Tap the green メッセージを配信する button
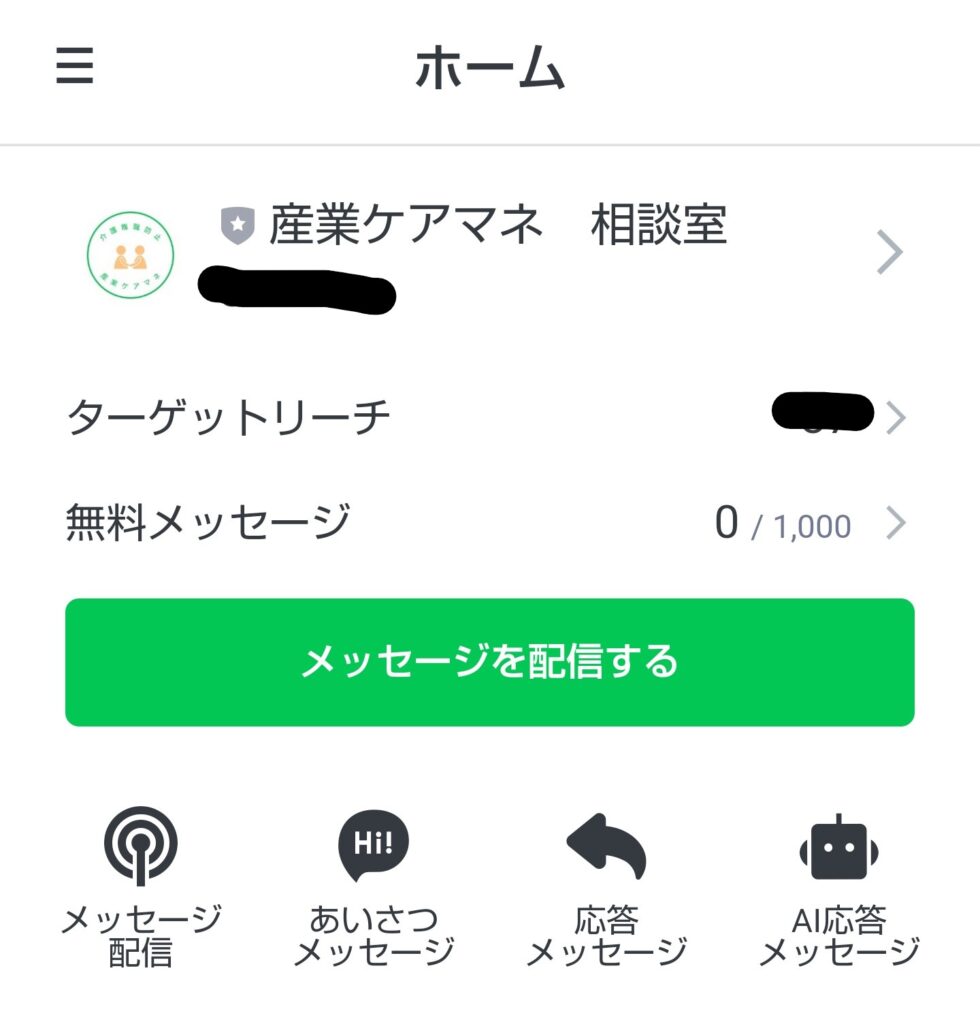The height and width of the screenshot is (1024, 980). pyautogui.click(x=489, y=662)
